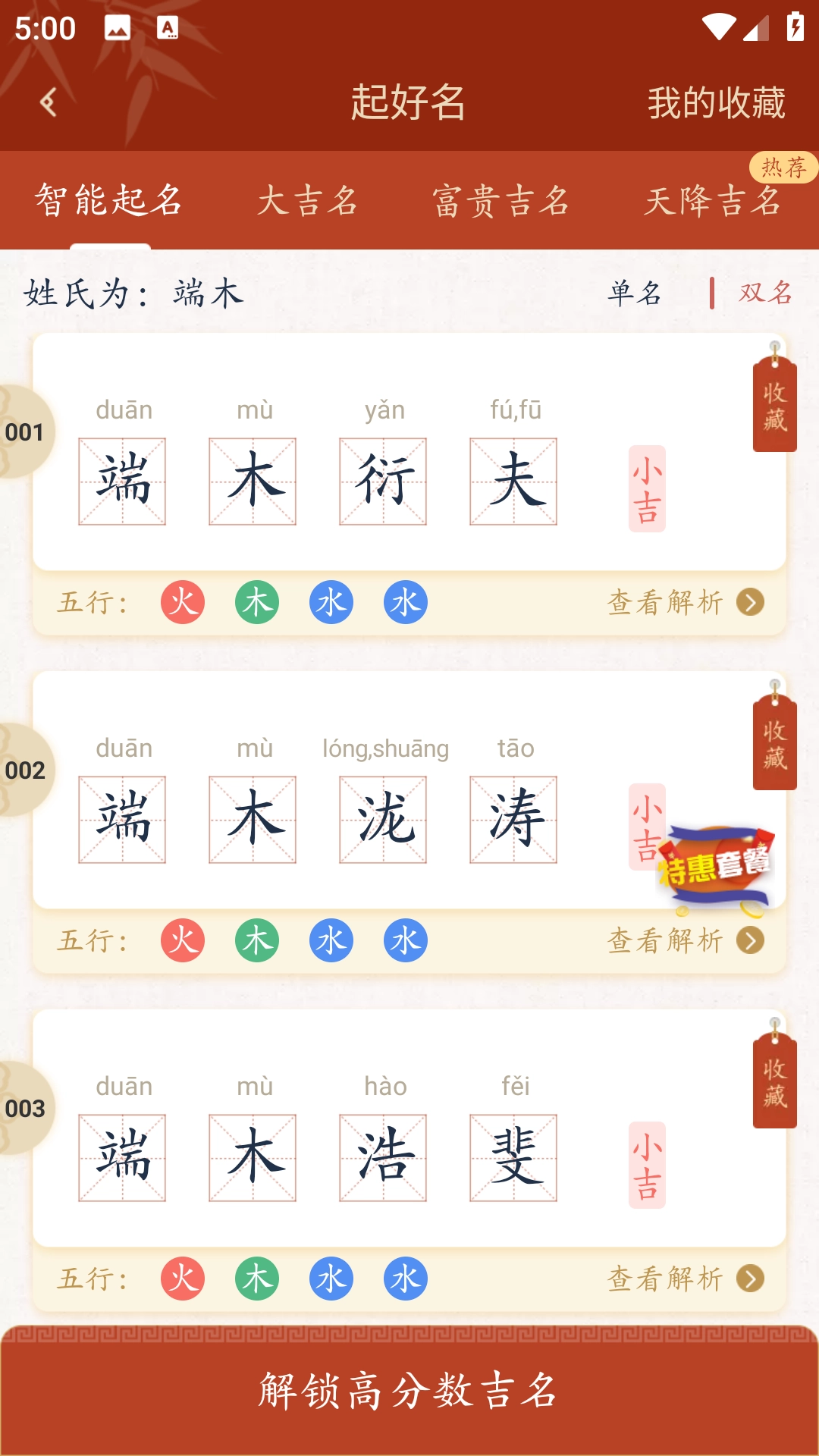View analysis (查看解析) for name 002
The width and height of the screenshot is (819, 1456).
tap(685, 941)
